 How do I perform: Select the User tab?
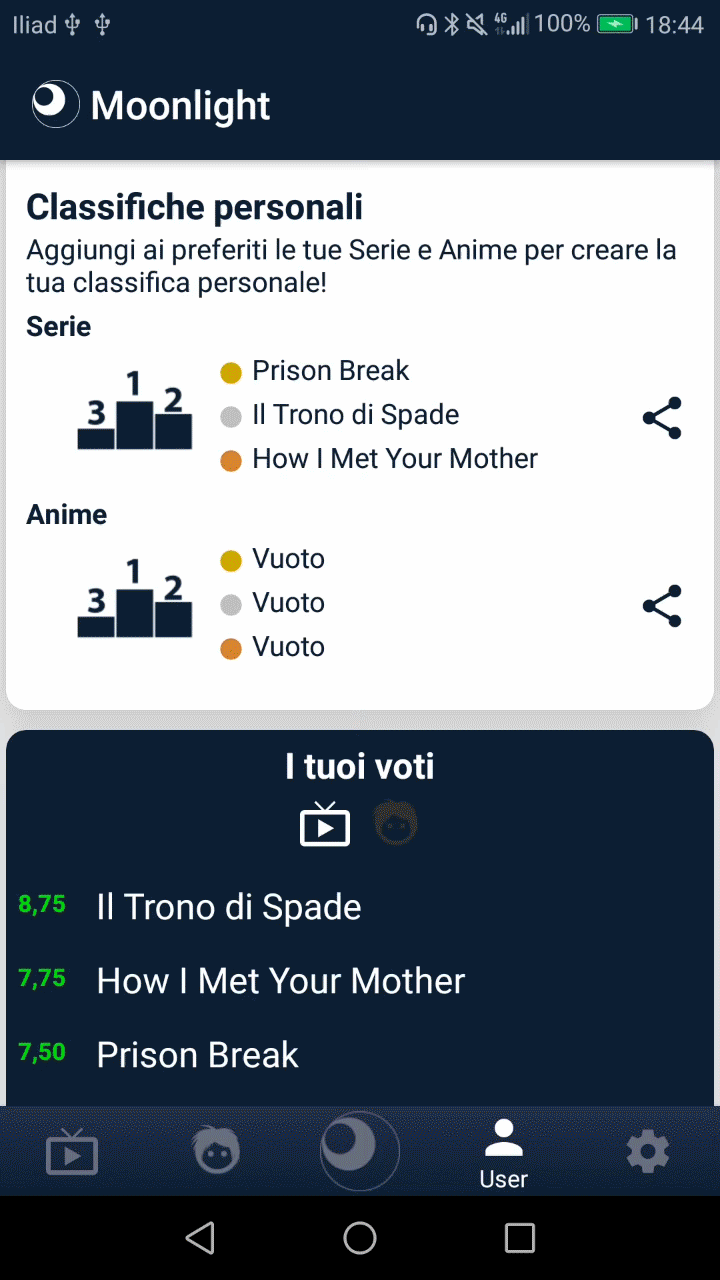503,1153
